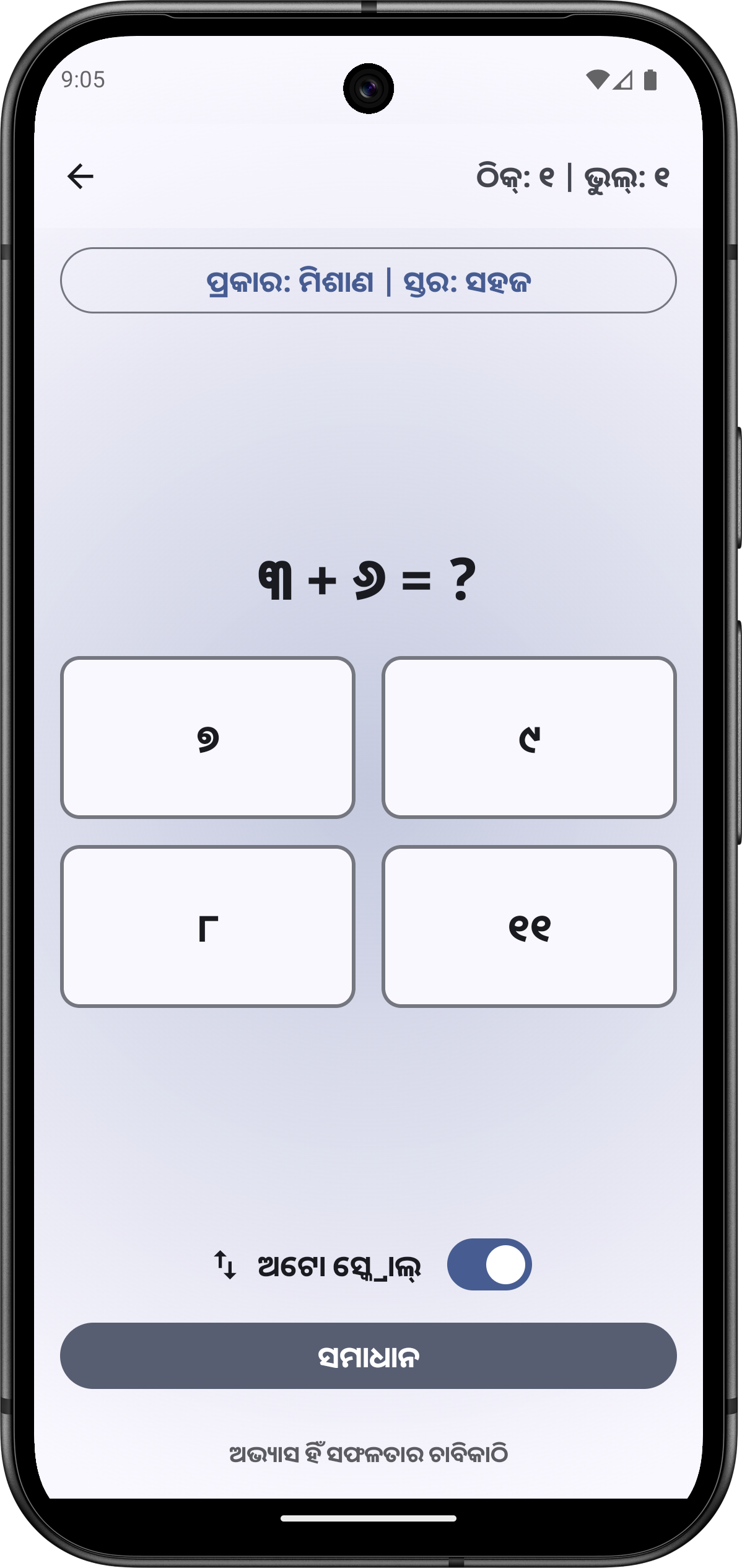Image resolution: width=742 pixels, height=1568 pixels.
Task: Turn off the ଅଟୋ ସ୍କ୍ରୋଲ୍ switch
Action: pyautogui.click(x=489, y=1264)
